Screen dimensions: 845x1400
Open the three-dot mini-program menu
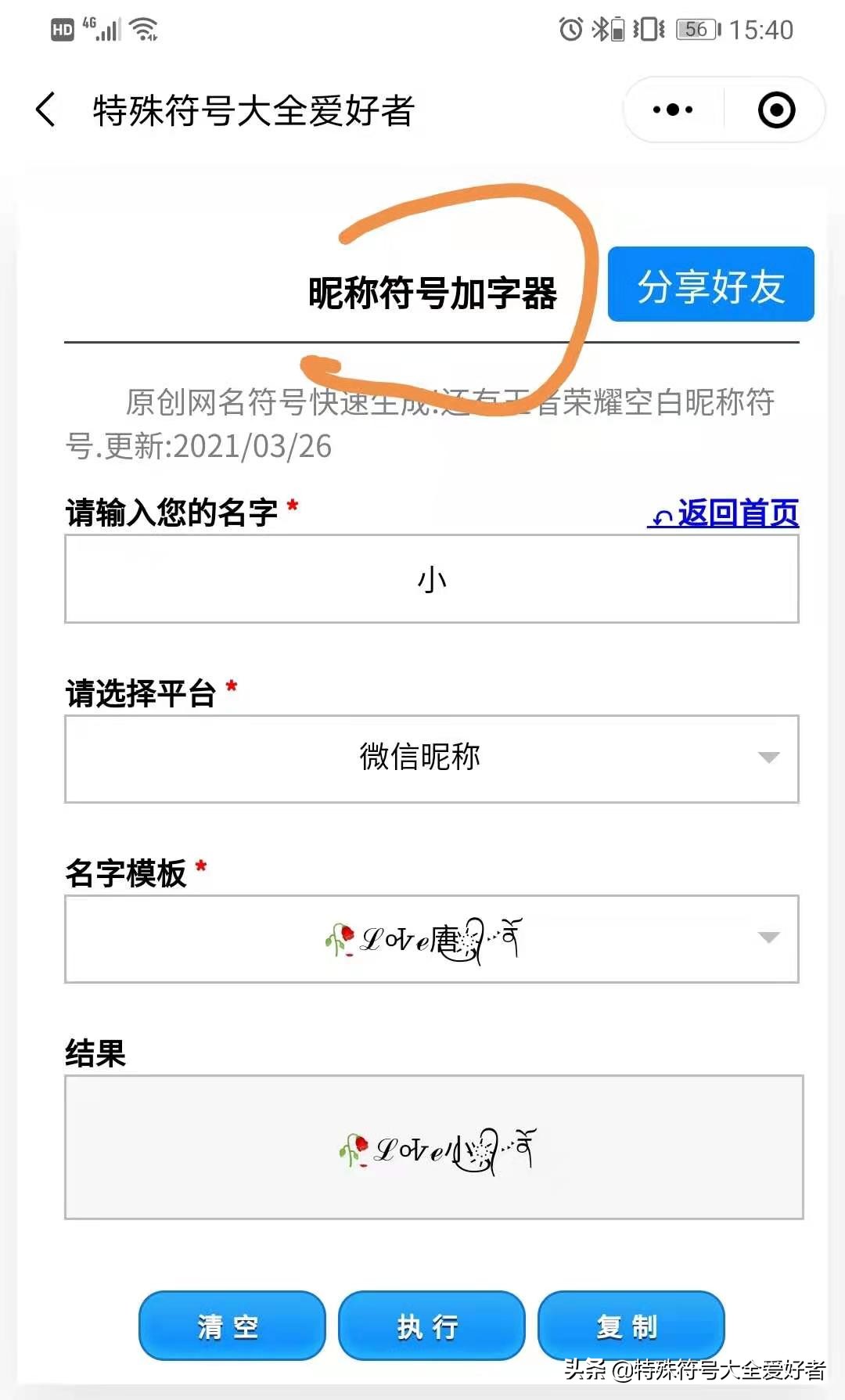671,110
